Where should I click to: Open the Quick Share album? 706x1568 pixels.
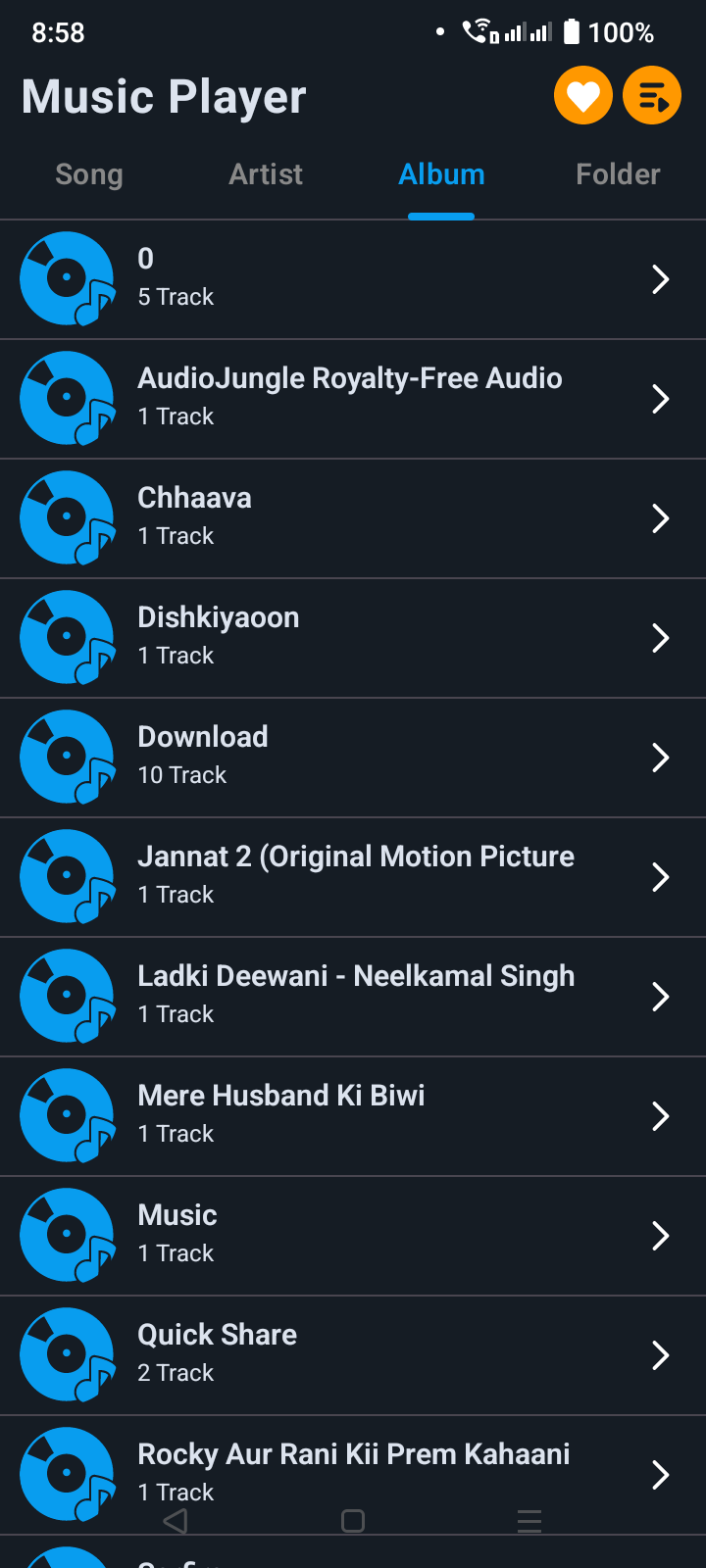pos(353,1355)
